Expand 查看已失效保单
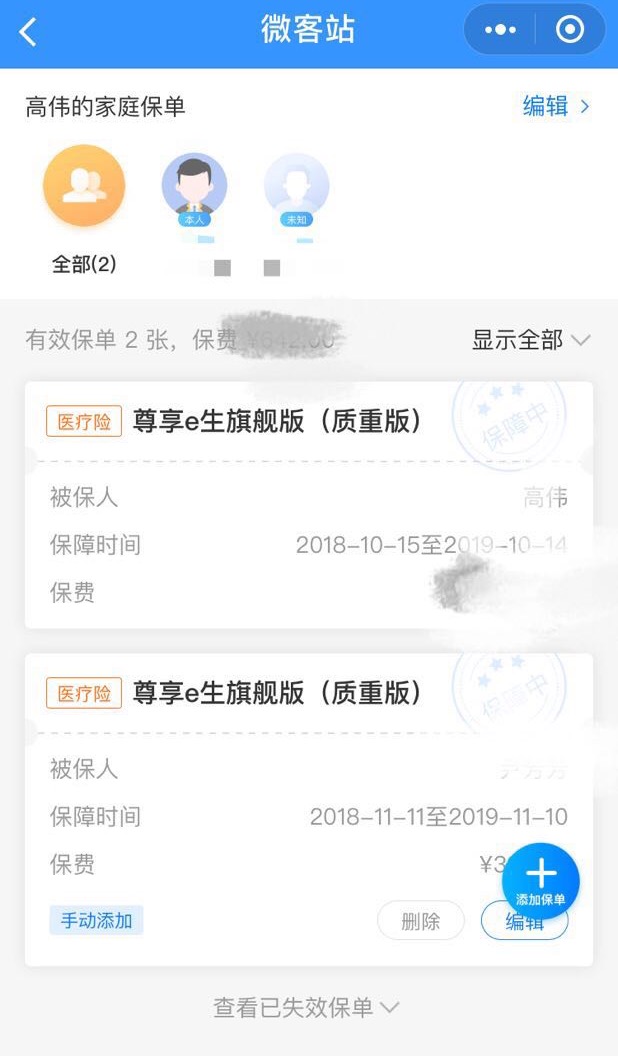 [x=306, y=1007]
